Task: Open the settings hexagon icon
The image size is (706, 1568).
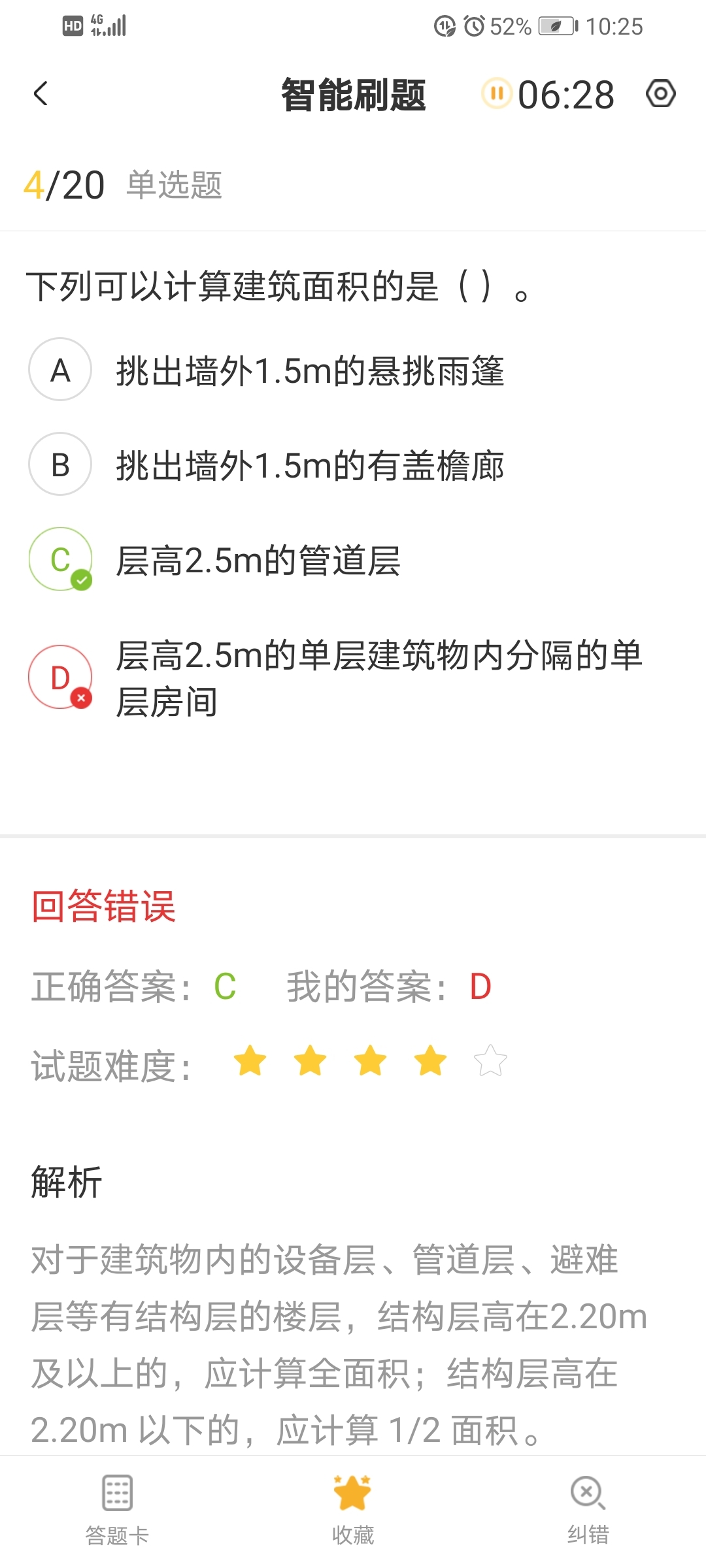Action: tap(661, 93)
